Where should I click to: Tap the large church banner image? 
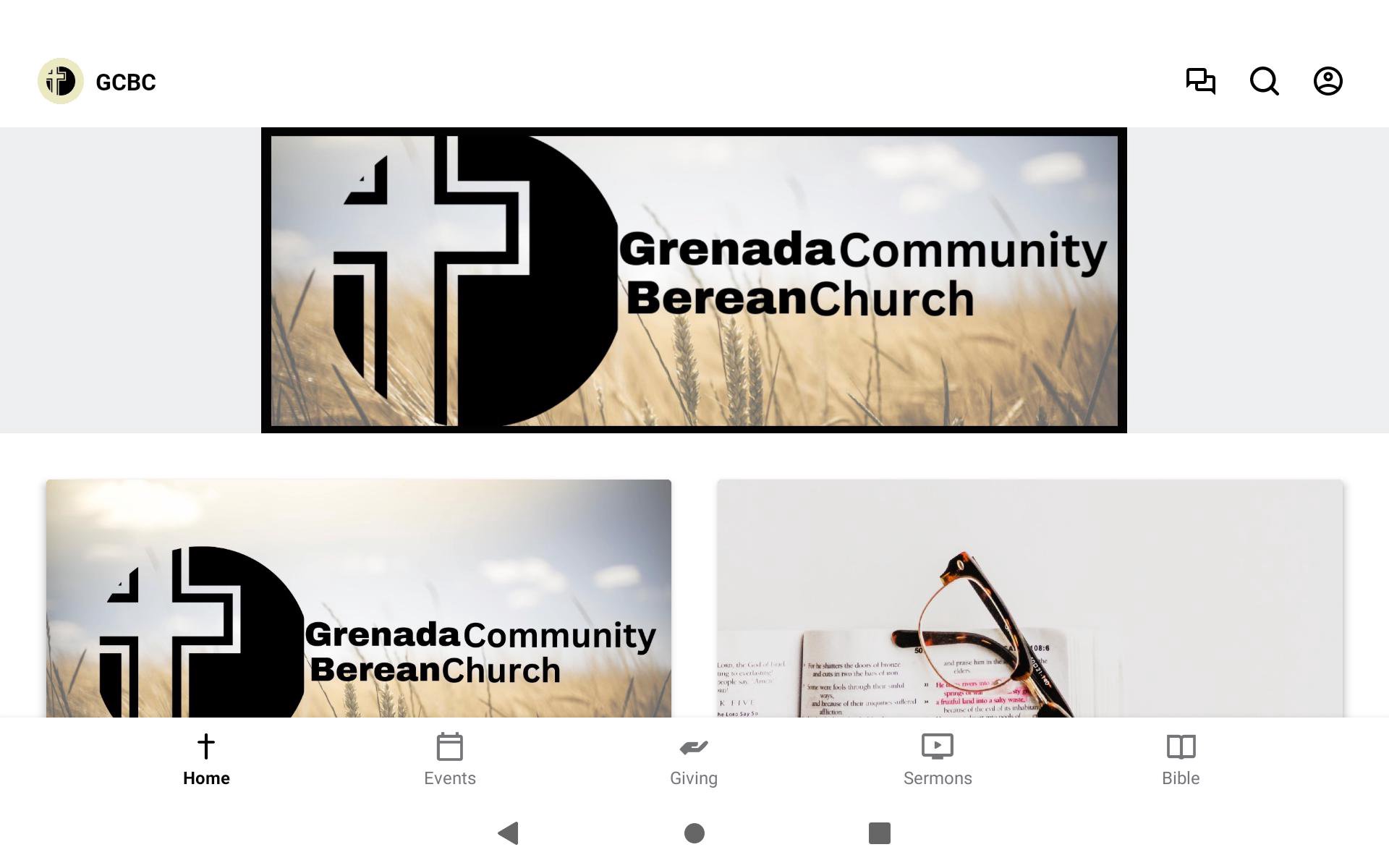[694, 281]
